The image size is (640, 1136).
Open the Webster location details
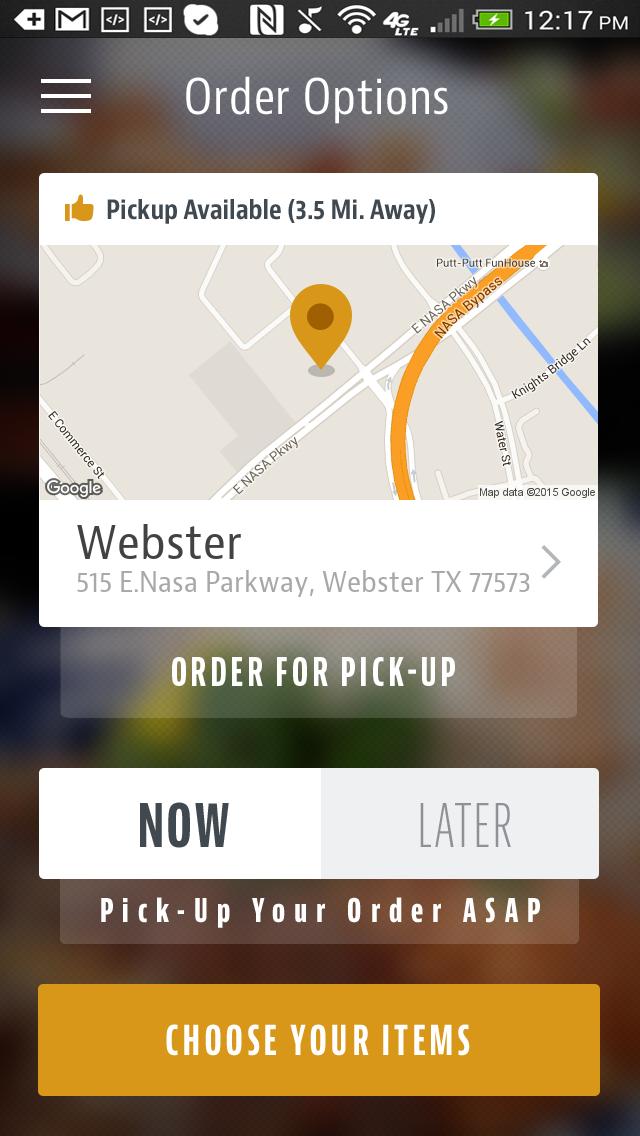coord(318,563)
